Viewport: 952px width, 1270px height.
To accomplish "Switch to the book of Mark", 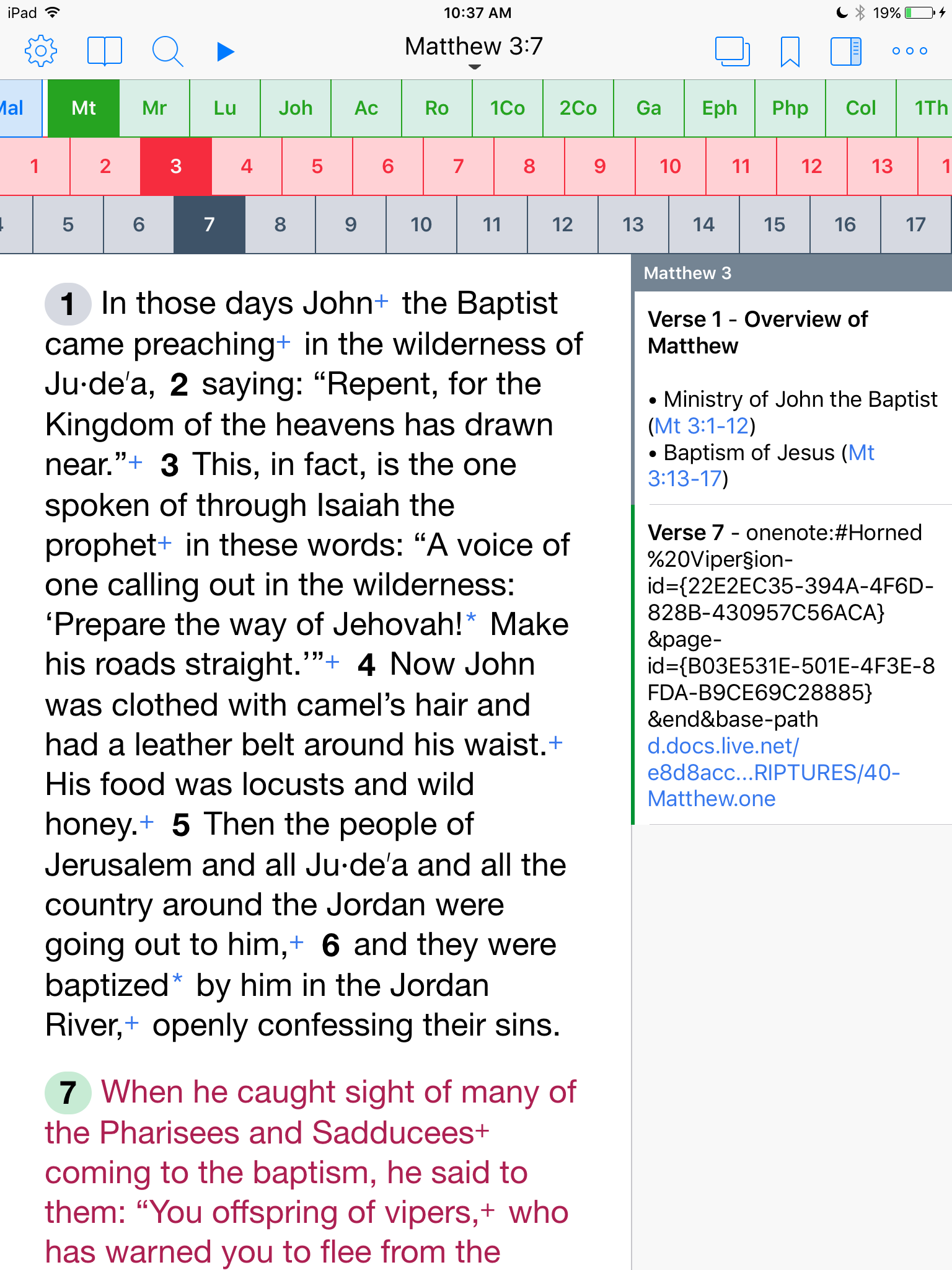I will 154,108.
